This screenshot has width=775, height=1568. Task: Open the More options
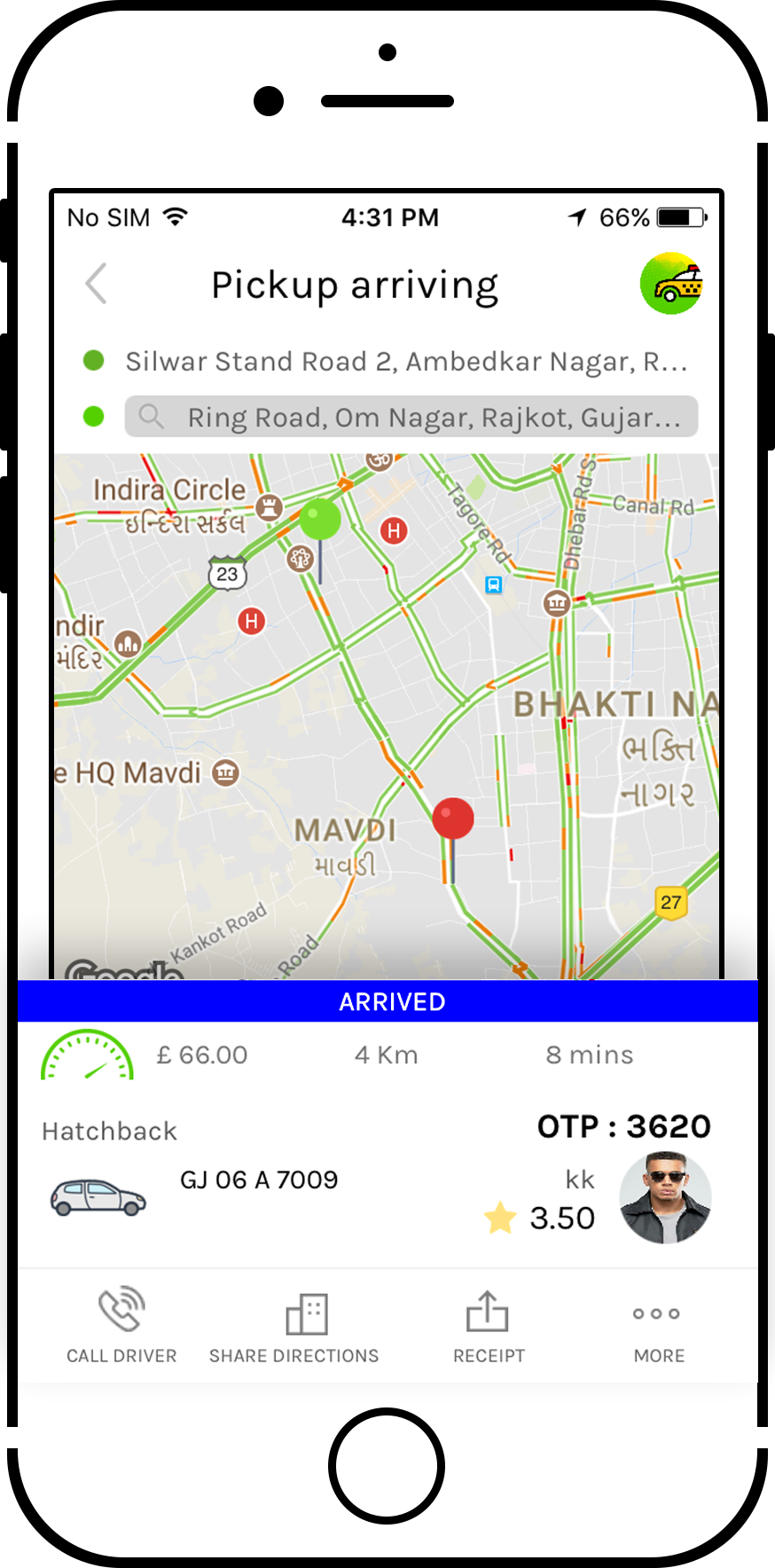pyautogui.click(x=657, y=1326)
